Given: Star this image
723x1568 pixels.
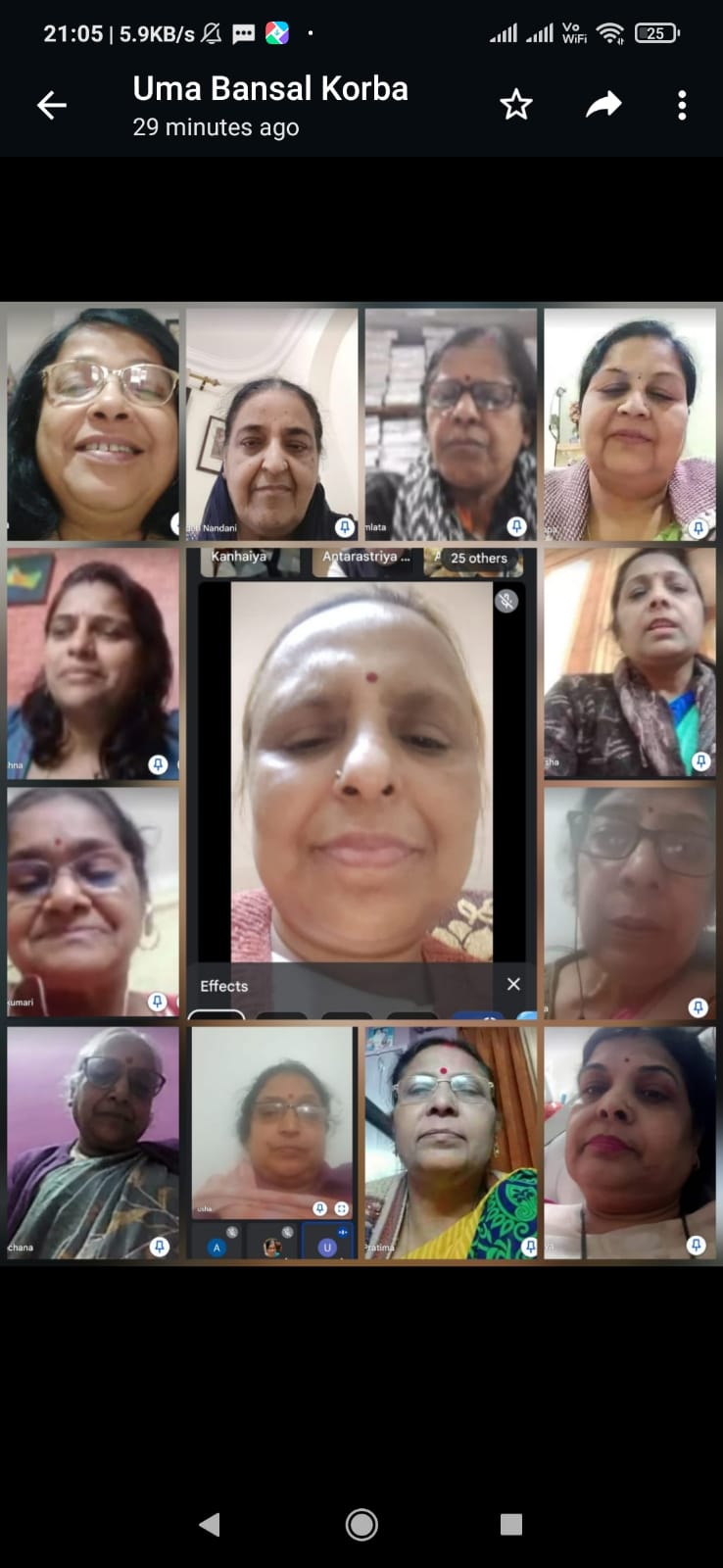Looking at the screenshot, I should click(x=516, y=105).
